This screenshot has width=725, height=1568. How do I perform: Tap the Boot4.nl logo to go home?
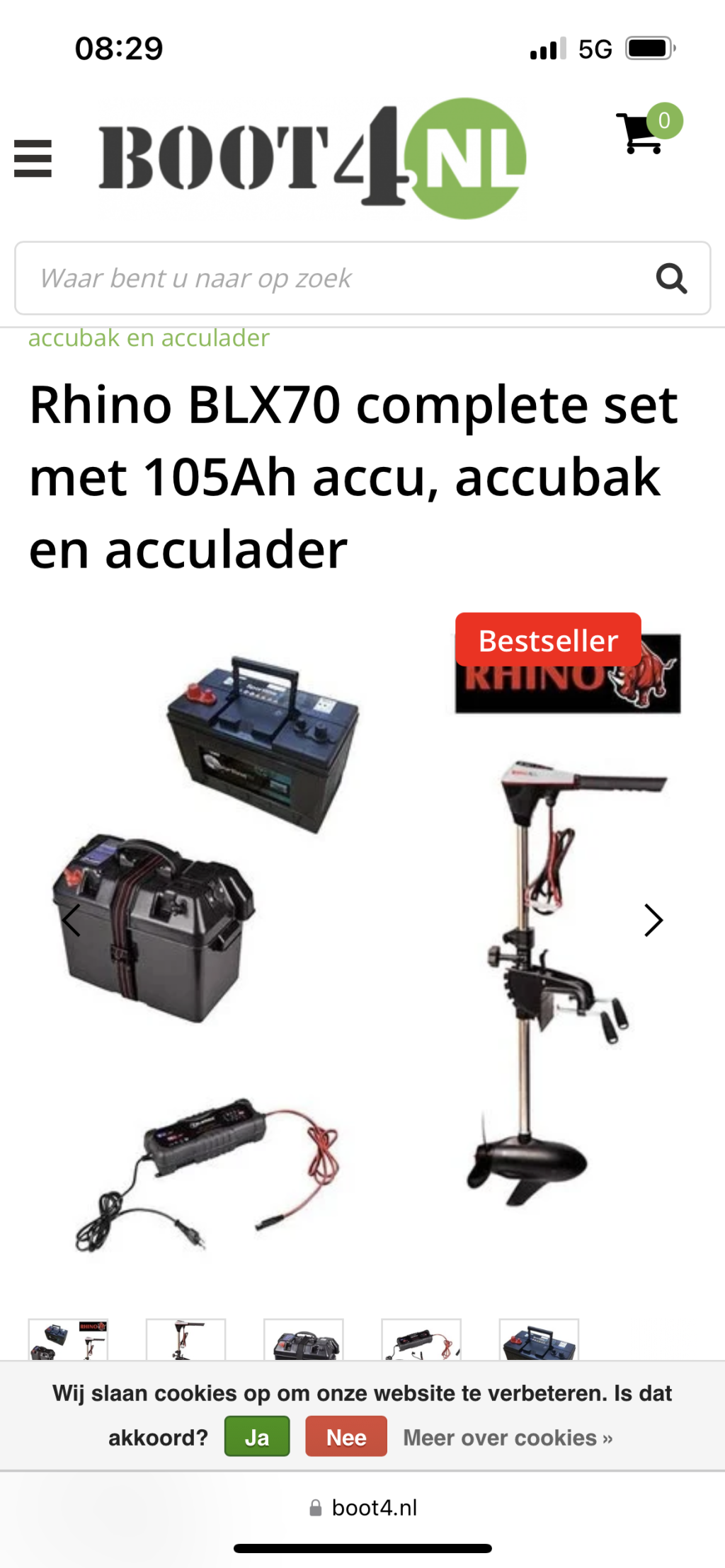pos(312,158)
